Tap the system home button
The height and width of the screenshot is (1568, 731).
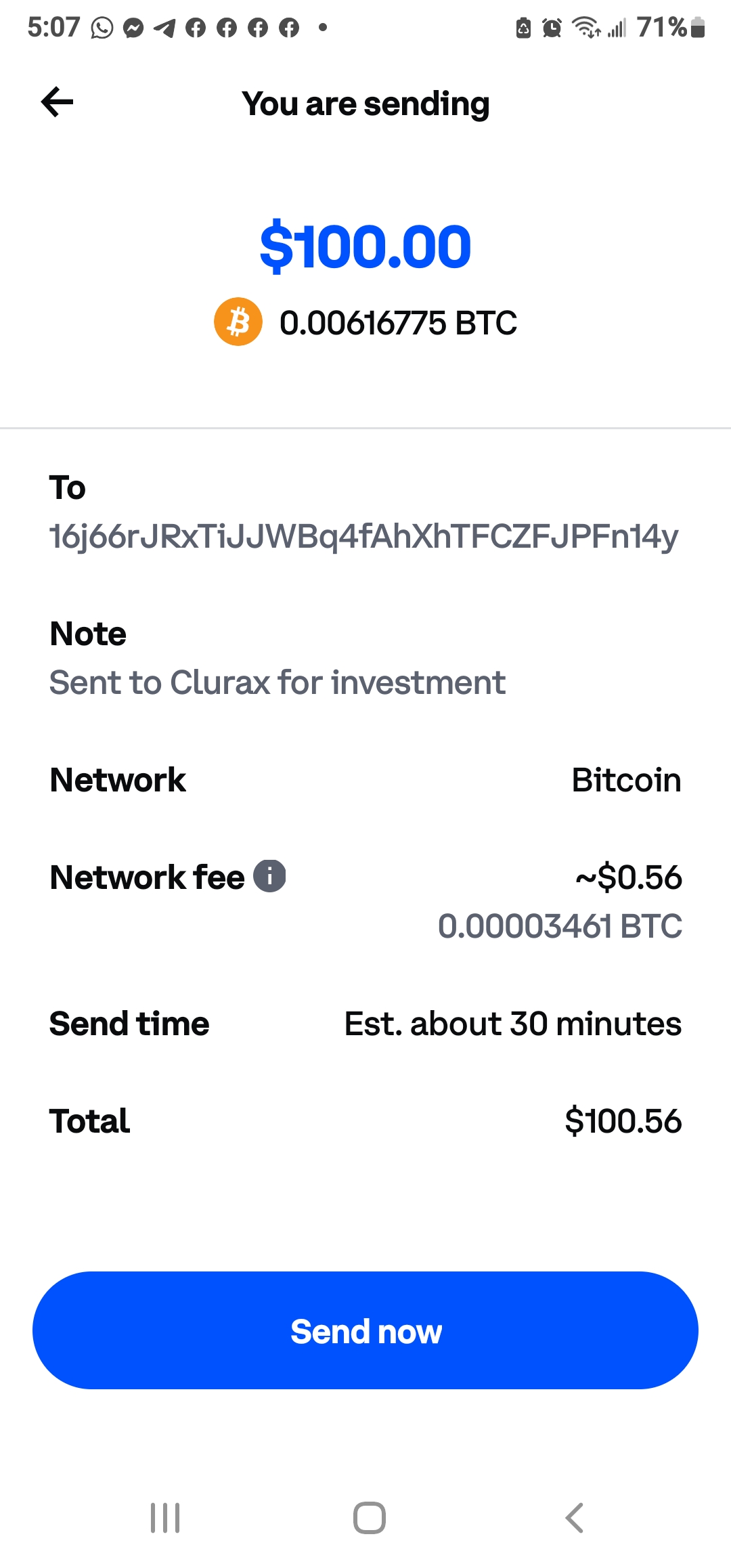(x=370, y=1517)
